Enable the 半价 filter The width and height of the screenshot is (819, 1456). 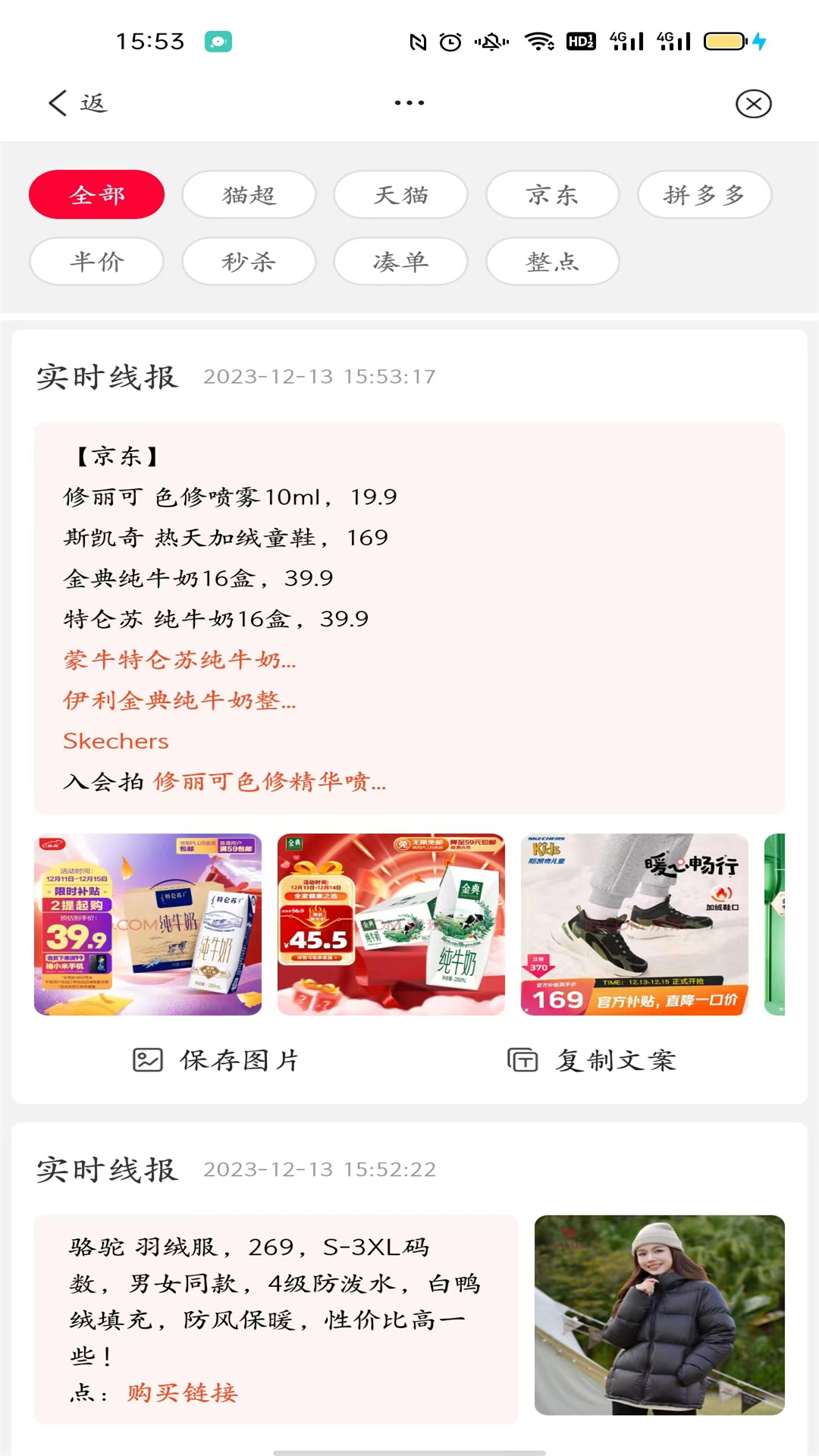coord(96,261)
